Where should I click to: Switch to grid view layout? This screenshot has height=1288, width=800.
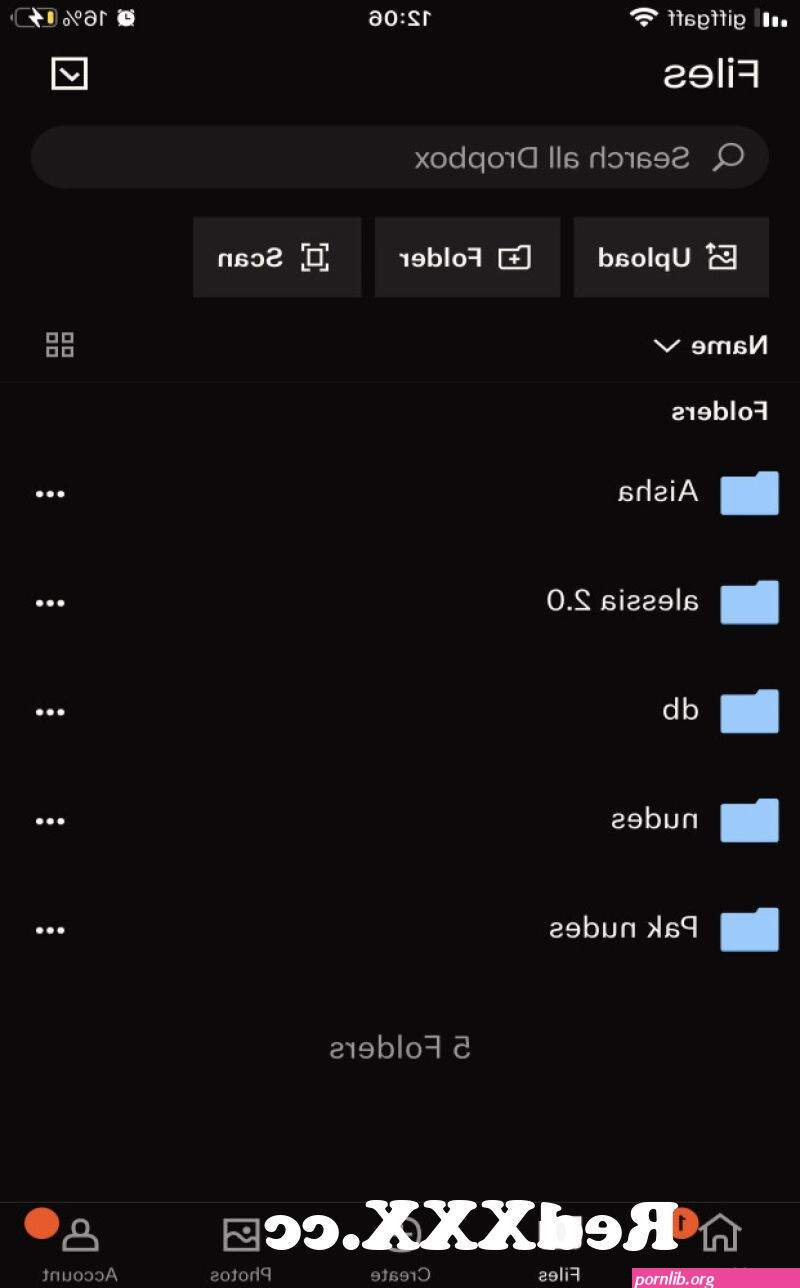pyautogui.click(x=60, y=346)
